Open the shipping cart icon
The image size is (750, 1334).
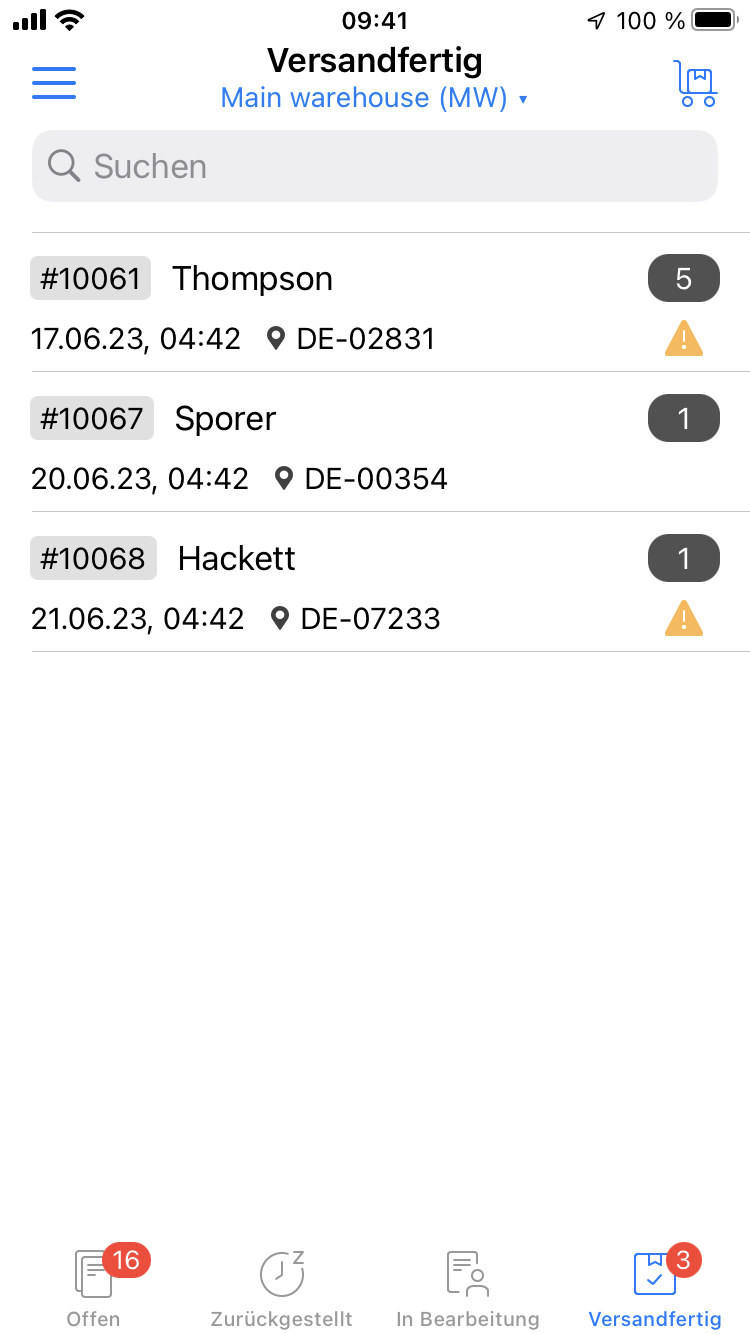click(695, 84)
